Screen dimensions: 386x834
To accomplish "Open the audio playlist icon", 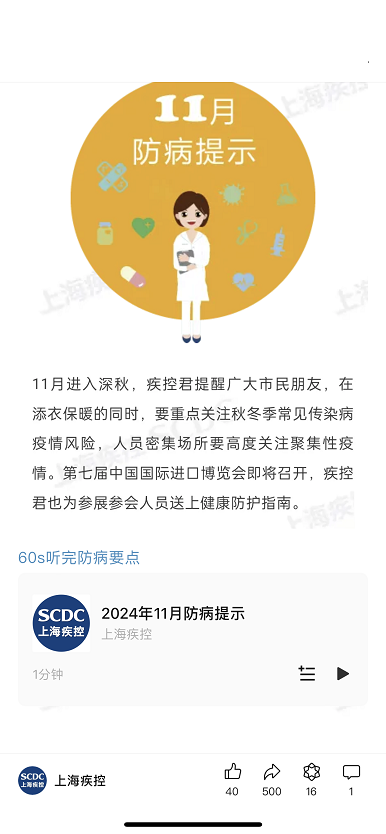I will pos(307,673).
